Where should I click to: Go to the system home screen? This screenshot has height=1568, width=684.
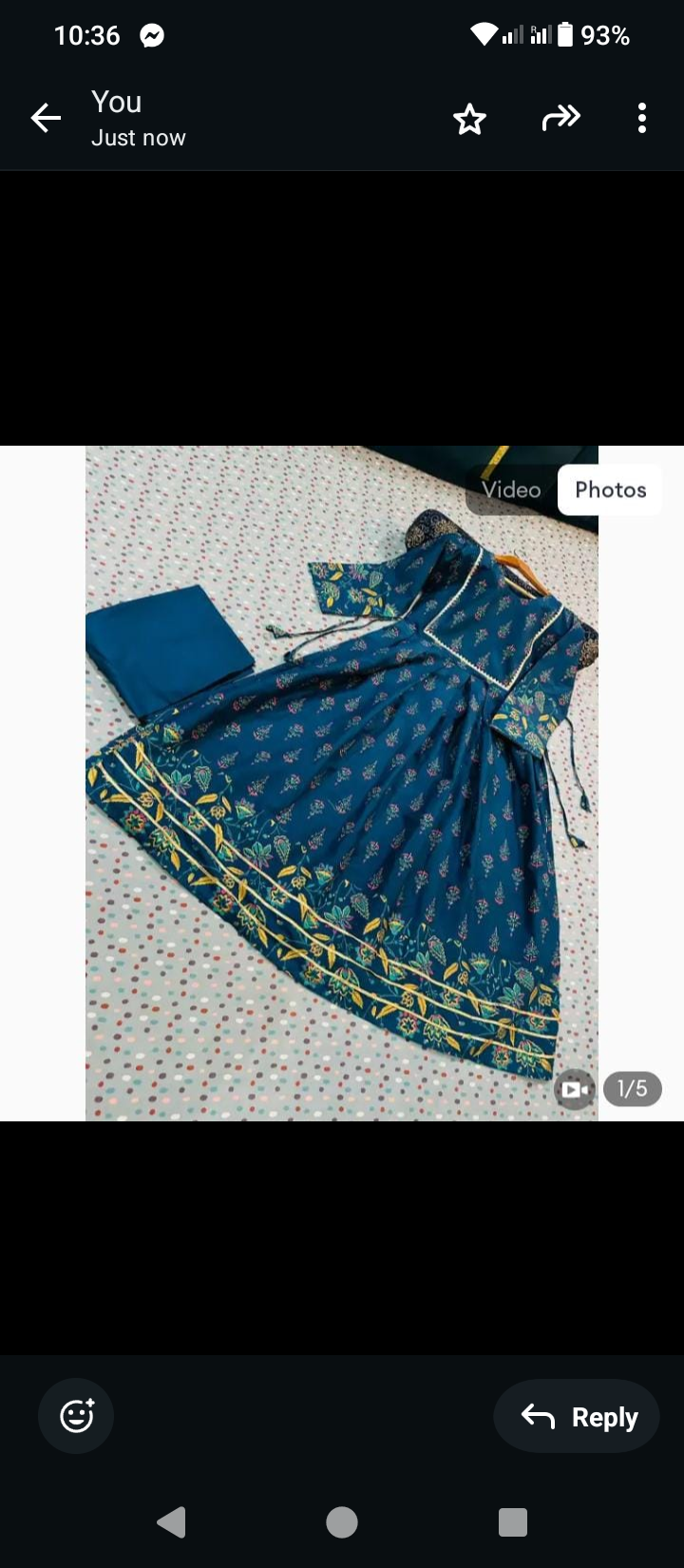pyautogui.click(x=342, y=1522)
